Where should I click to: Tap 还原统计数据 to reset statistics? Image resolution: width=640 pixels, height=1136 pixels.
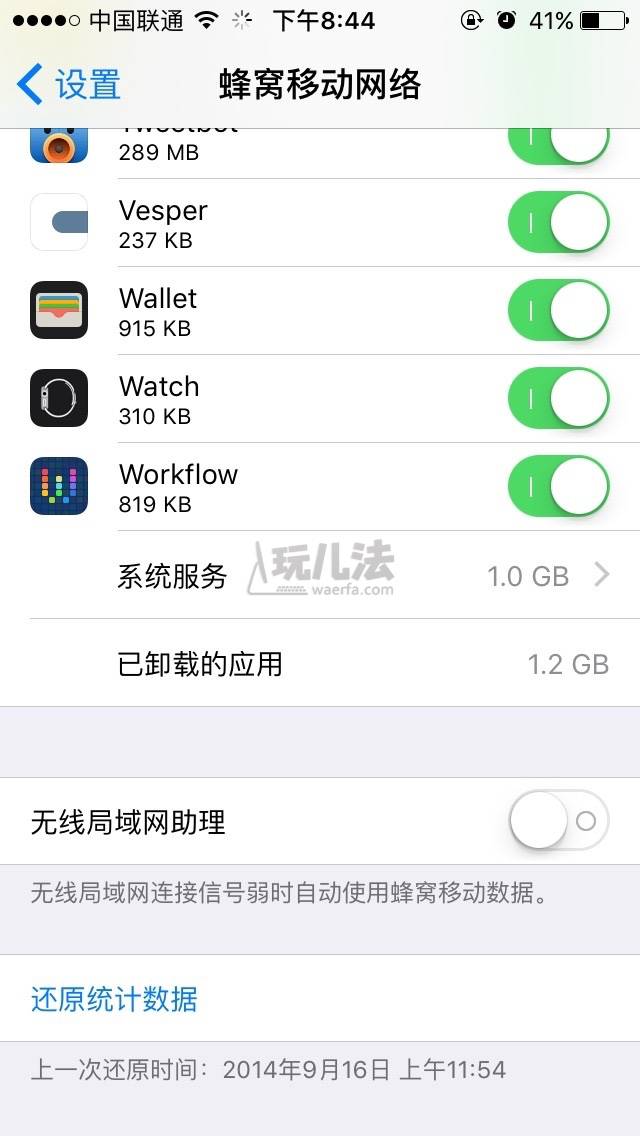coord(114,998)
